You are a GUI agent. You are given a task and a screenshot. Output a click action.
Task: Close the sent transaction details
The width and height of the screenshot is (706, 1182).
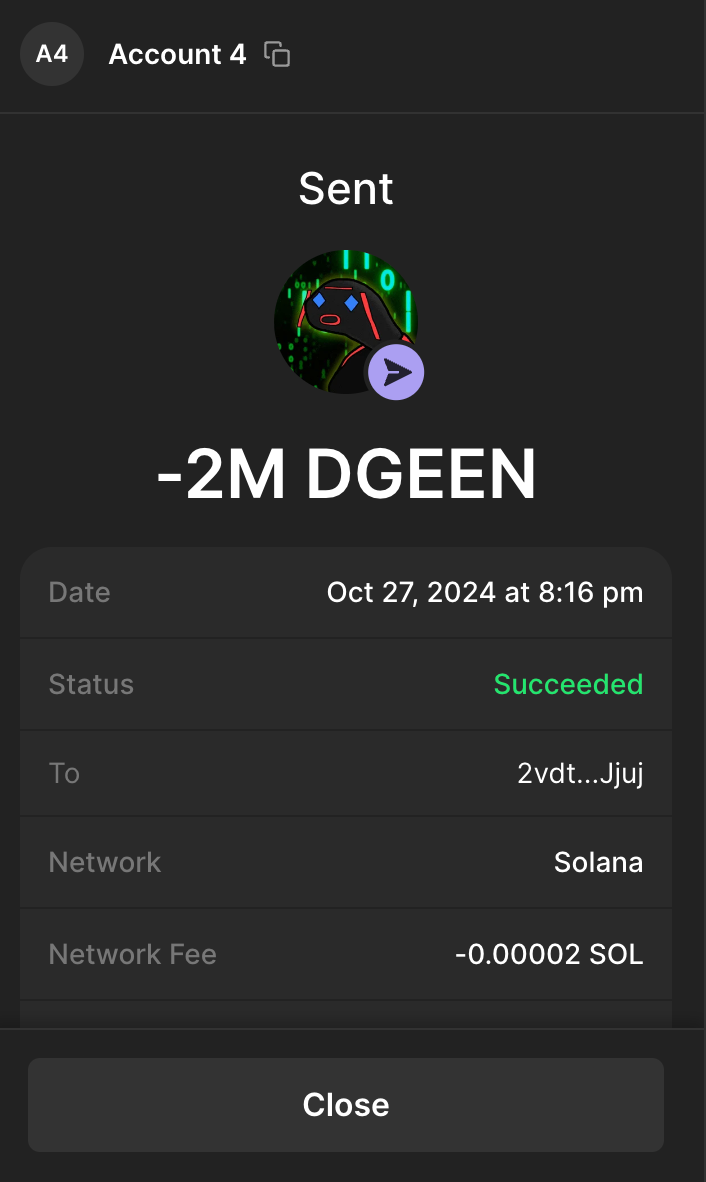pyautogui.click(x=345, y=1104)
